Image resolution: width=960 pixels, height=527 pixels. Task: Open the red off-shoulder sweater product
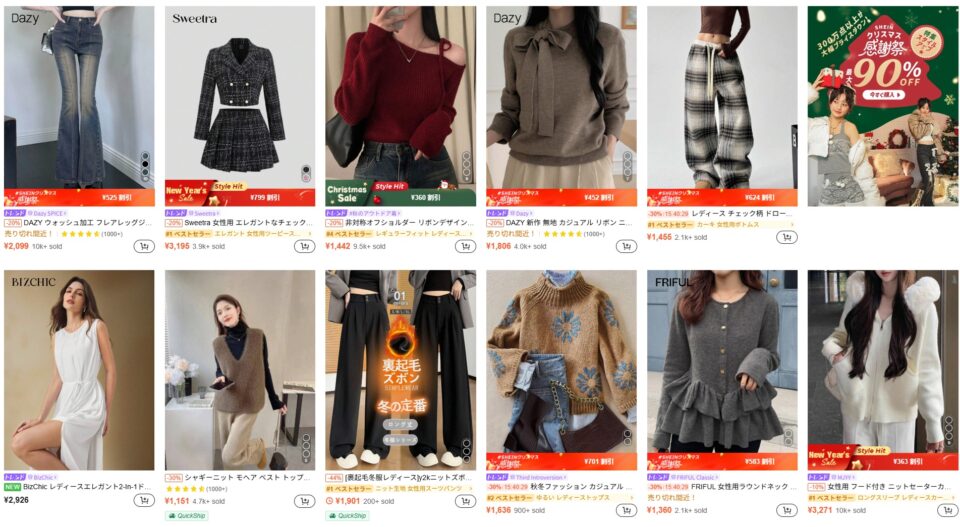pyautogui.click(x=400, y=100)
